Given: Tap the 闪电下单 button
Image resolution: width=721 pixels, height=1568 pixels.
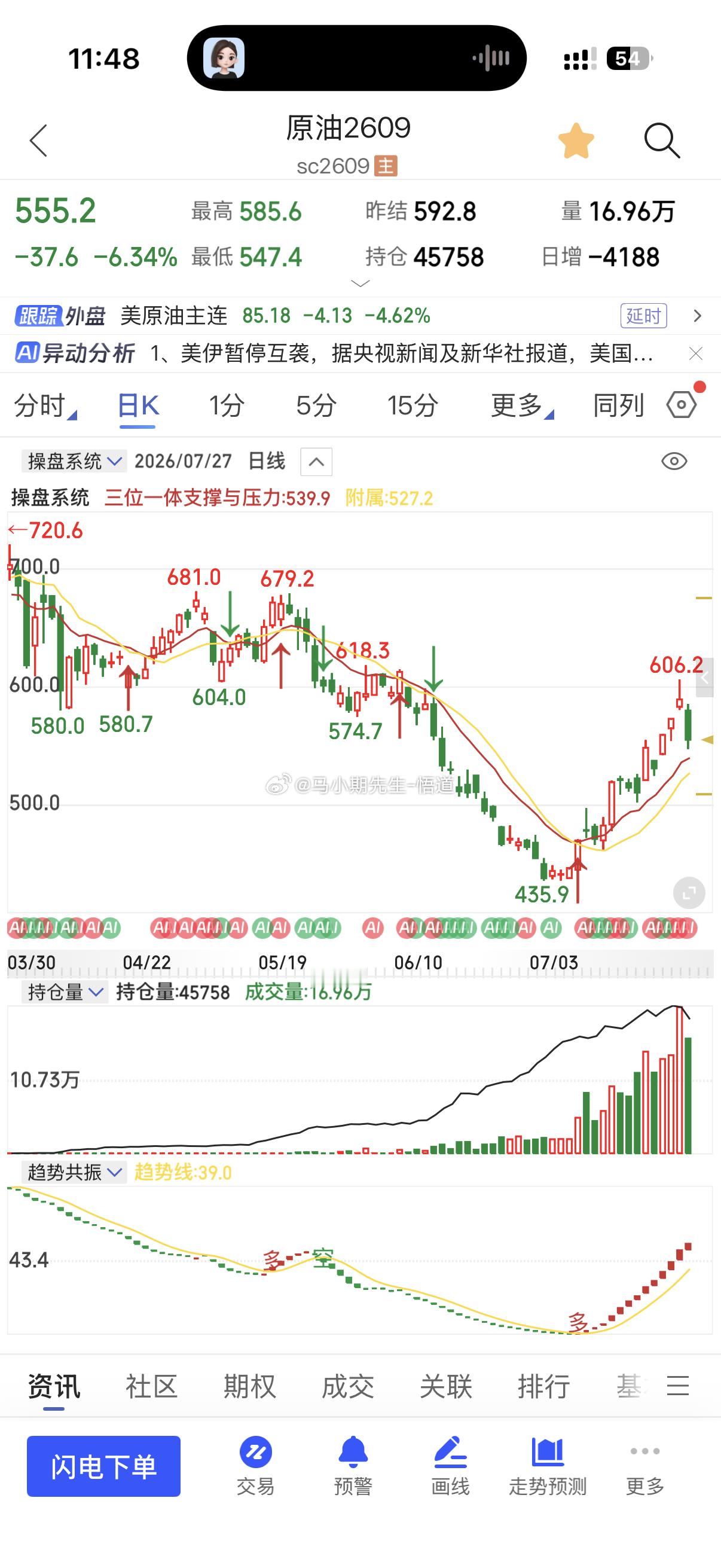Looking at the screenshot, I should coord(103,1466).
